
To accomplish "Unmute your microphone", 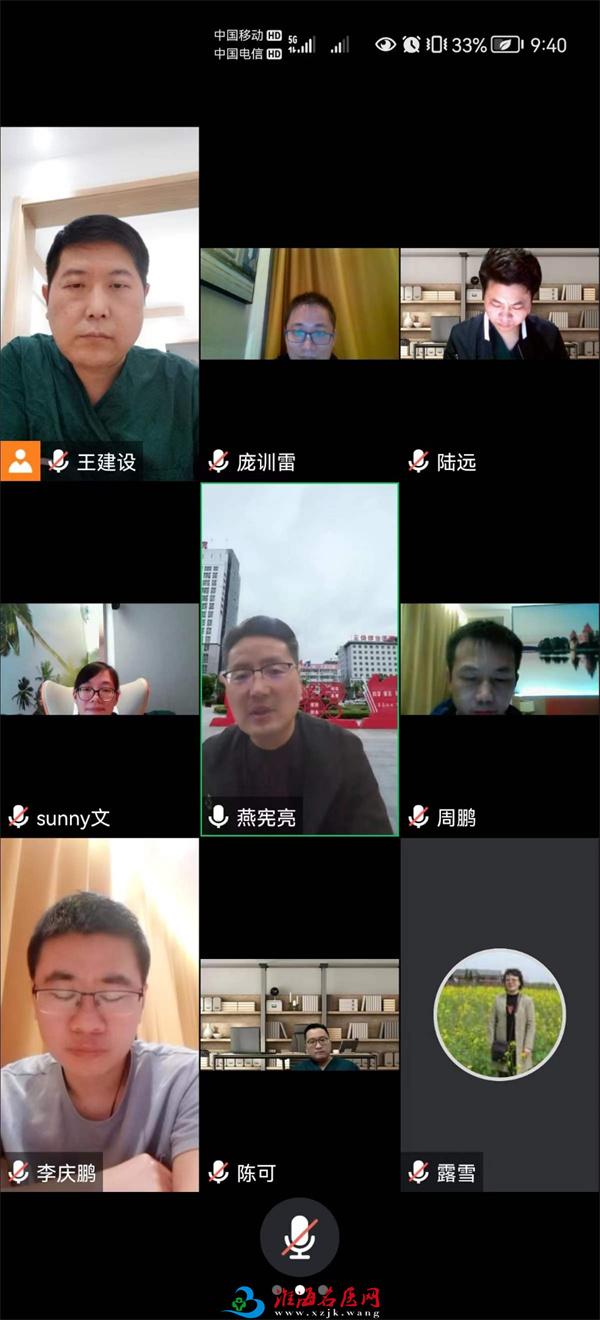I will (299, 1238).
